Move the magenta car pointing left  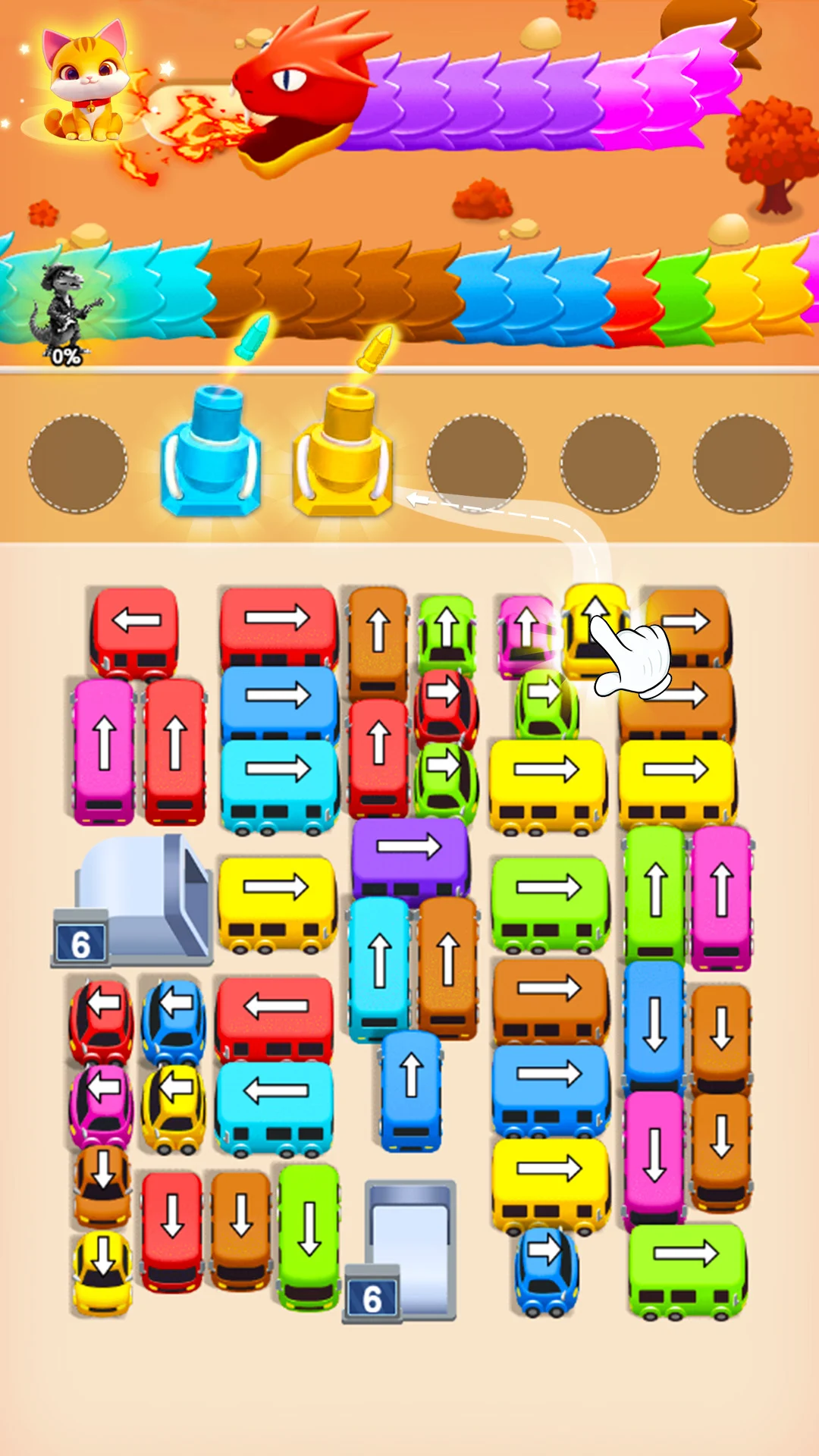coord(102,1103)
